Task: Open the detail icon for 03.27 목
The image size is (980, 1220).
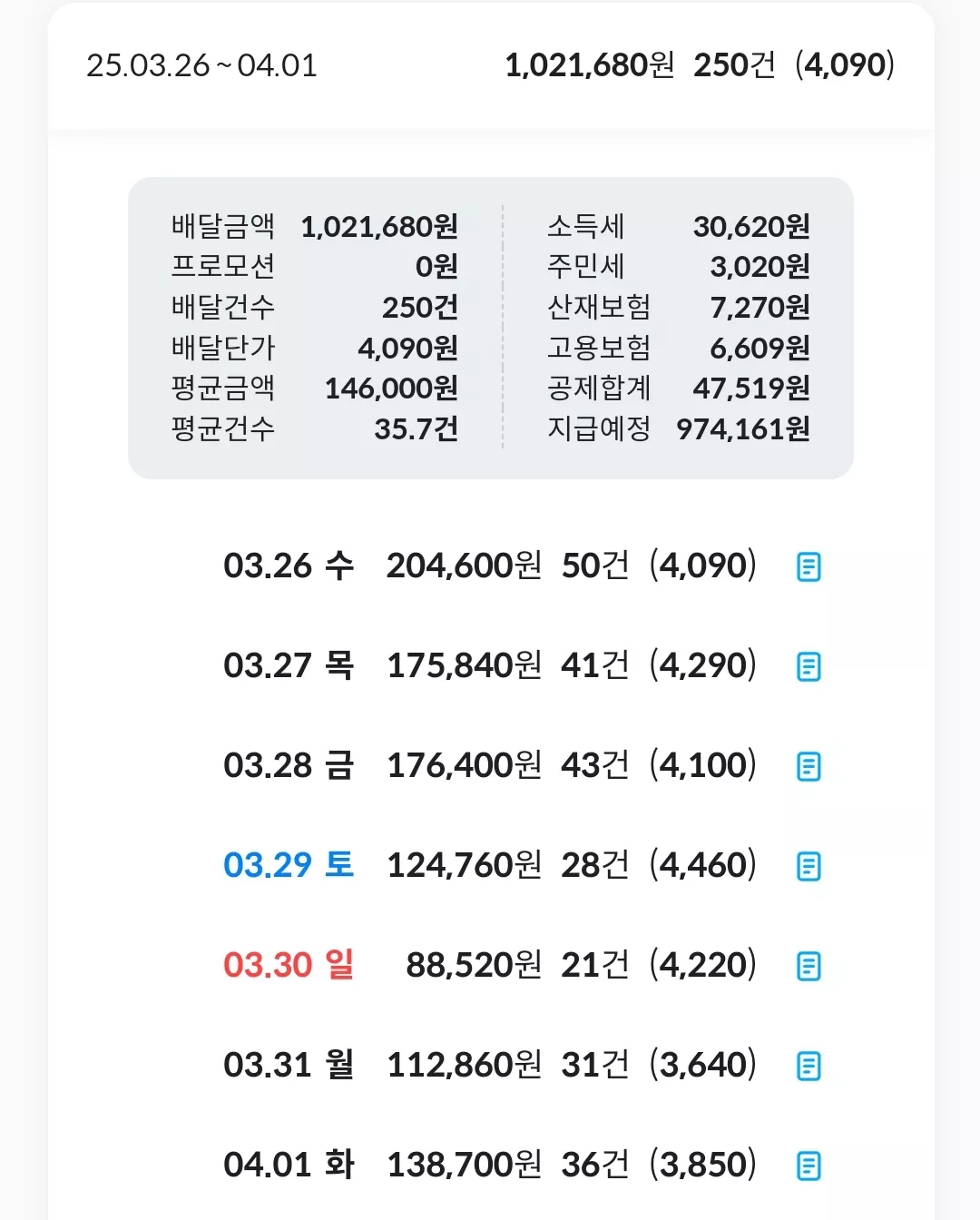Action: 808,667
